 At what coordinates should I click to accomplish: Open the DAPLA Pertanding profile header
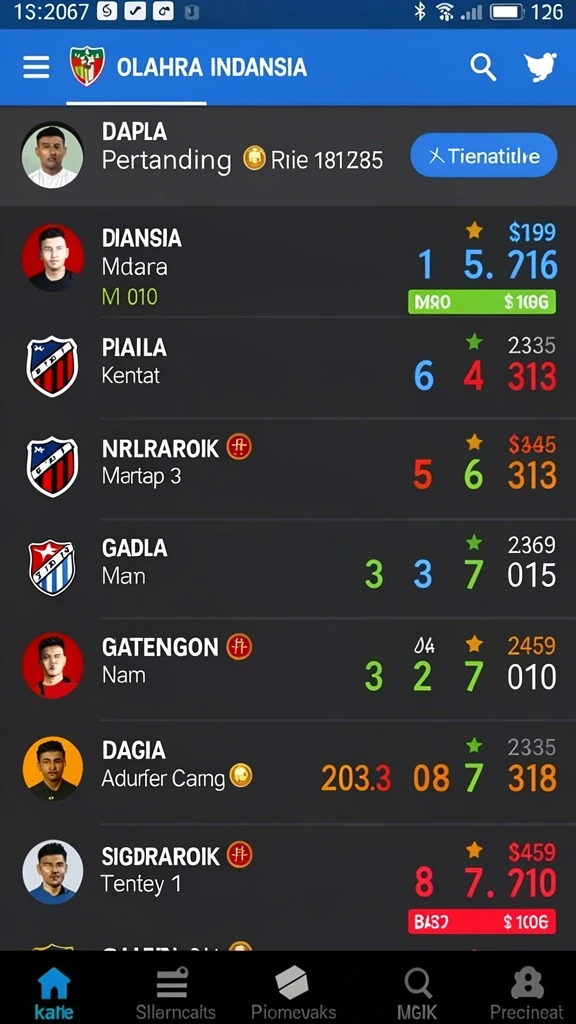point(202,156)
